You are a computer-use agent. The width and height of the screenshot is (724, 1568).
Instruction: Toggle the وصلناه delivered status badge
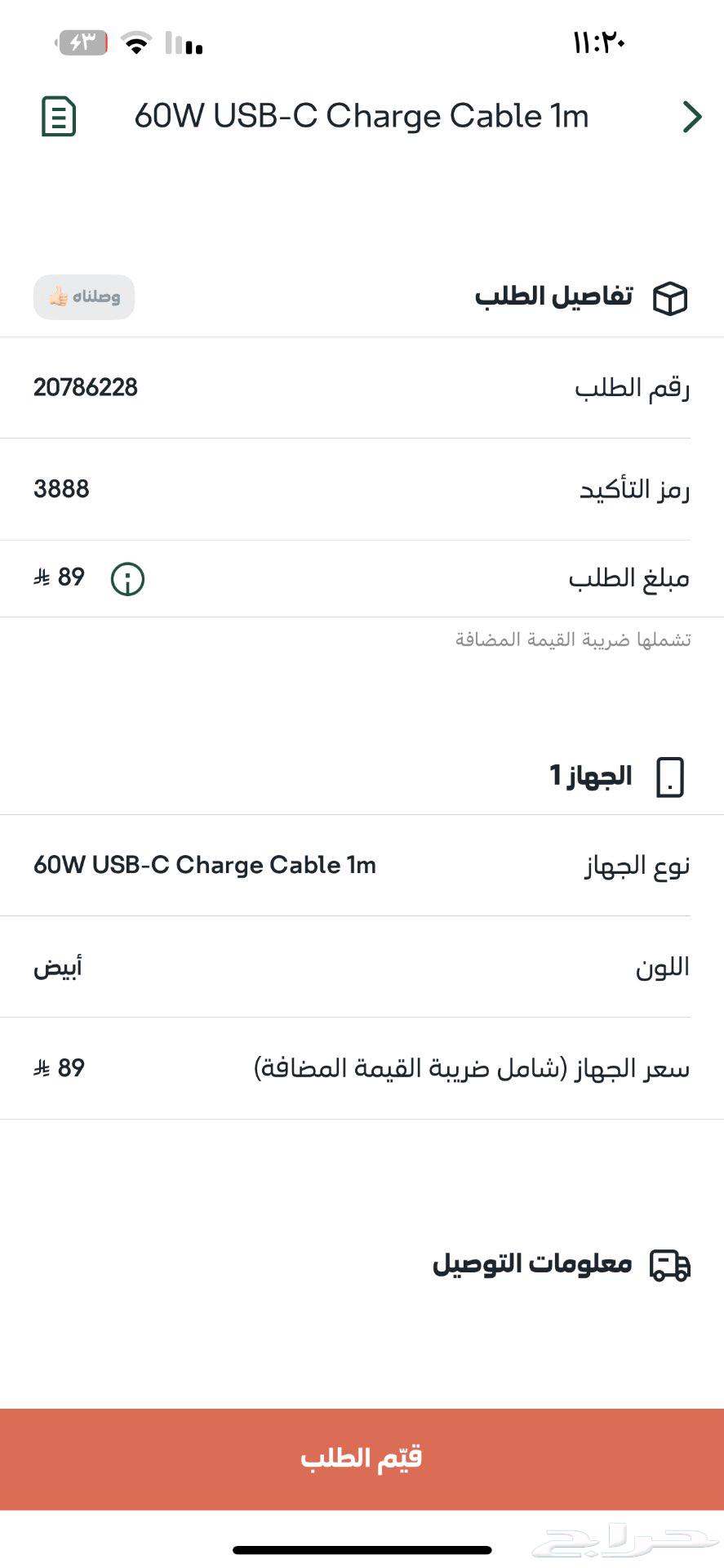coord(83,297)
